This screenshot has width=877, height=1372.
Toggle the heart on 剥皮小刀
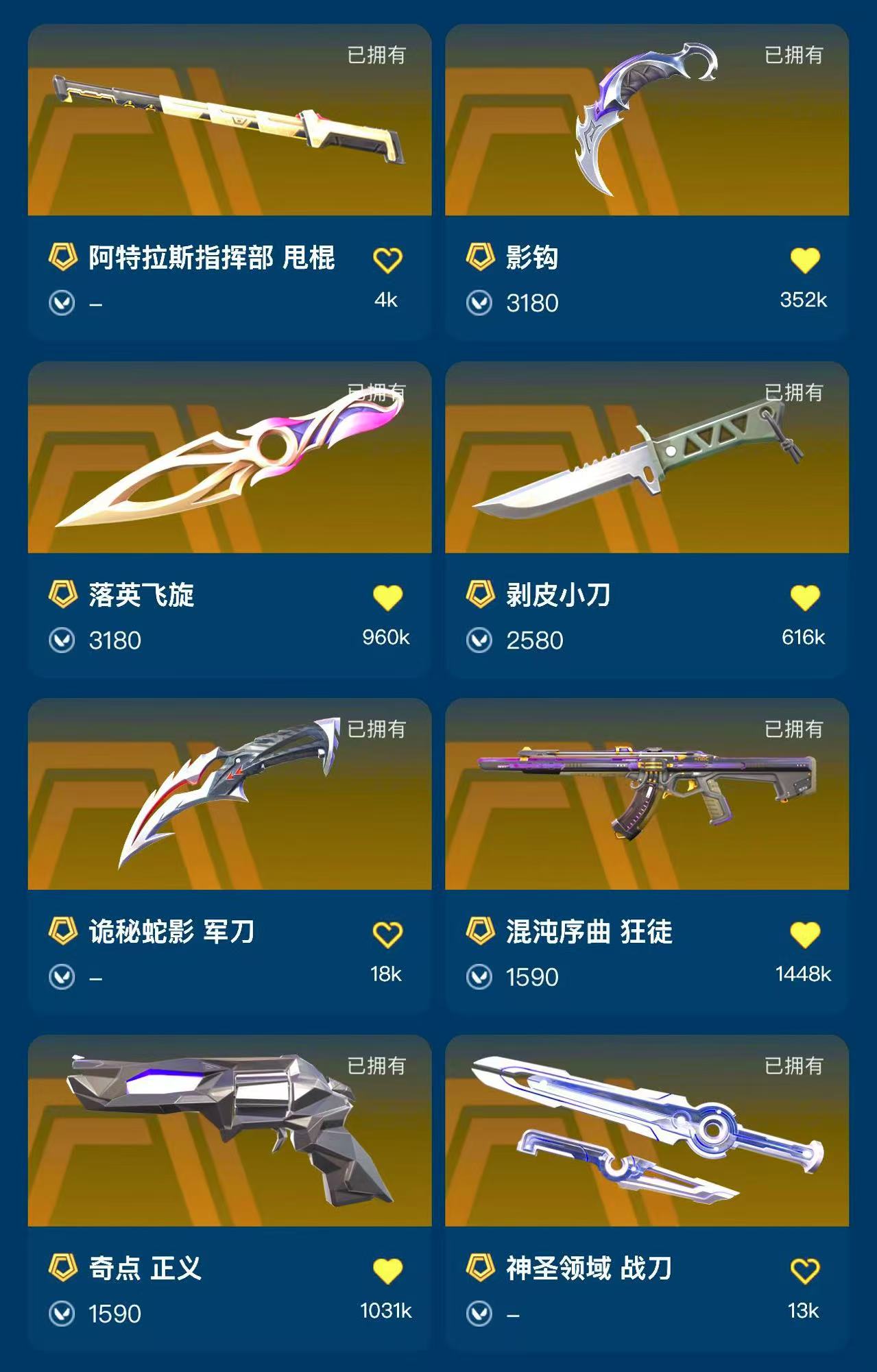click(x=805, y=597)
